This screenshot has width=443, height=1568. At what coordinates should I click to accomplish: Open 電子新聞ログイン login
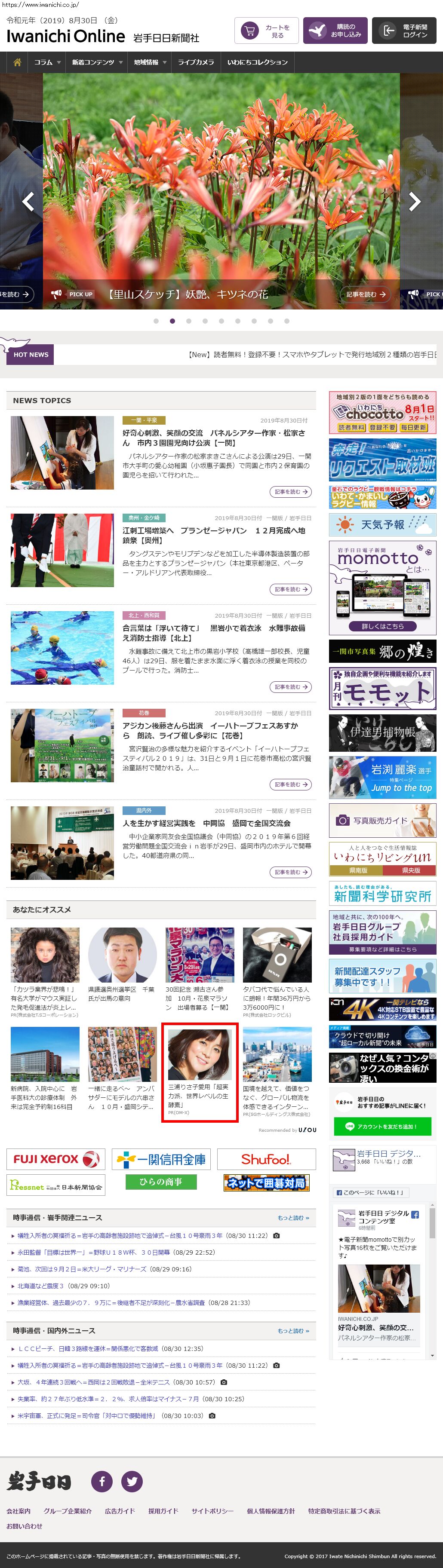coord(404,31)
